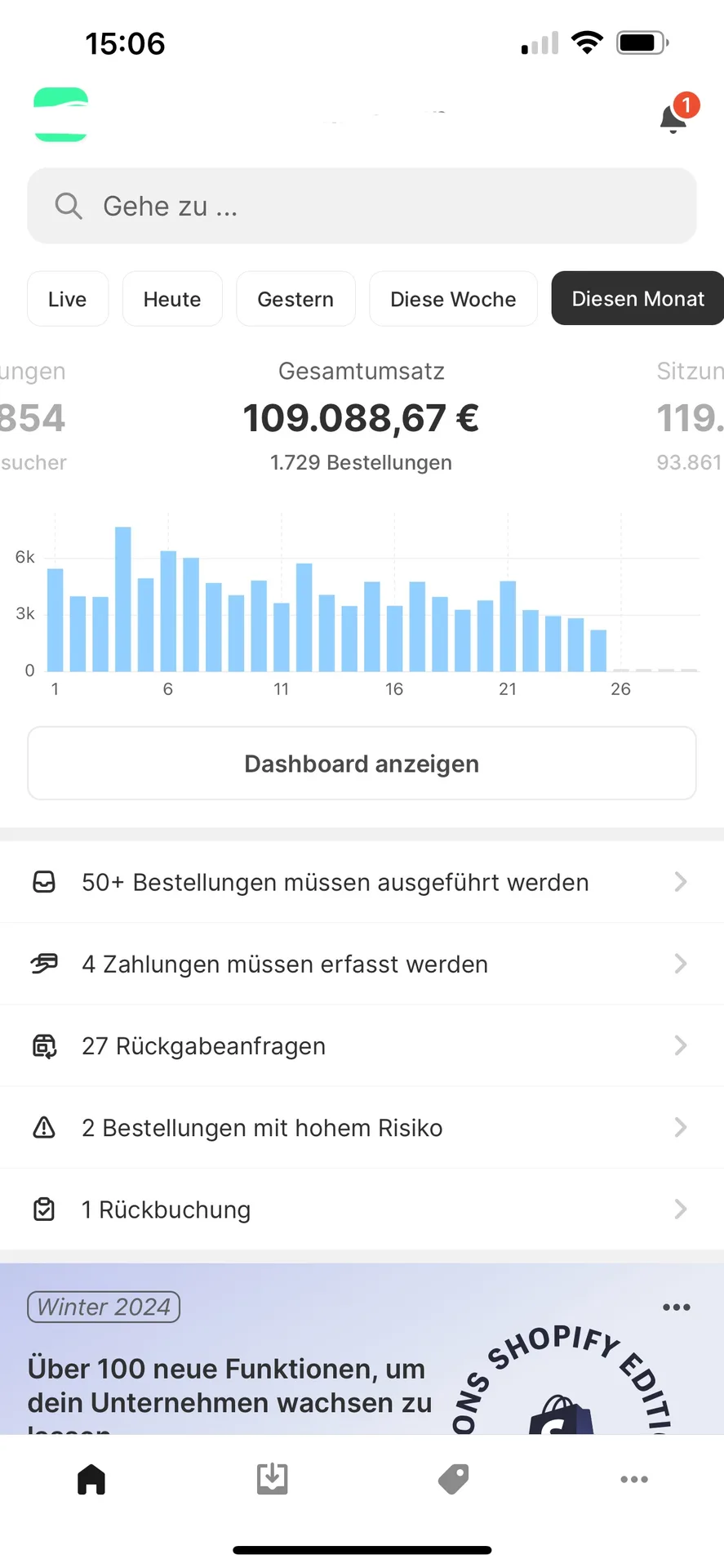The width and height of the screenshot is (724, 1568).
Task: Open products via the tag icon
Action: (x=453, y=1479)
